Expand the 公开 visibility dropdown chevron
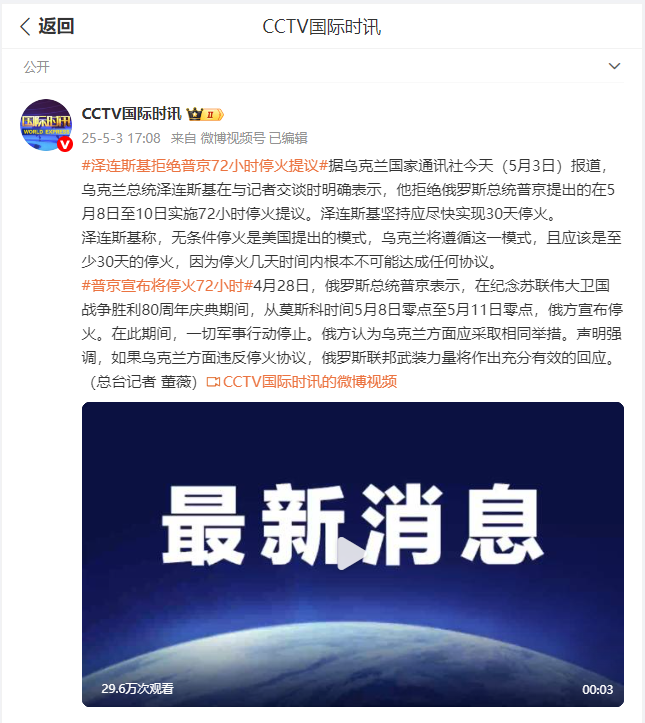The width and height of the screenshot is (645, 723). [x=614, y=66]
